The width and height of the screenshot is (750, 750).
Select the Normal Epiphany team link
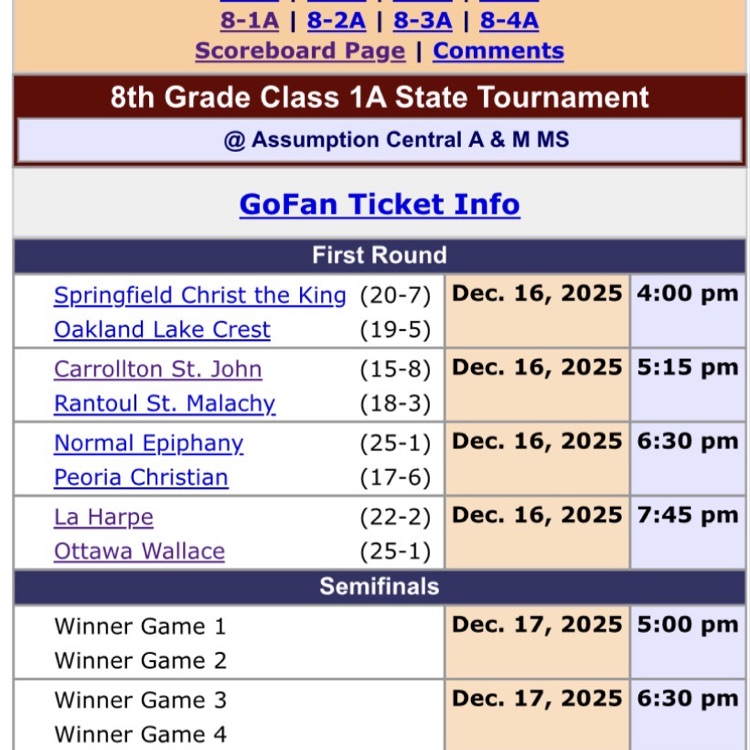tap(148, 444)
